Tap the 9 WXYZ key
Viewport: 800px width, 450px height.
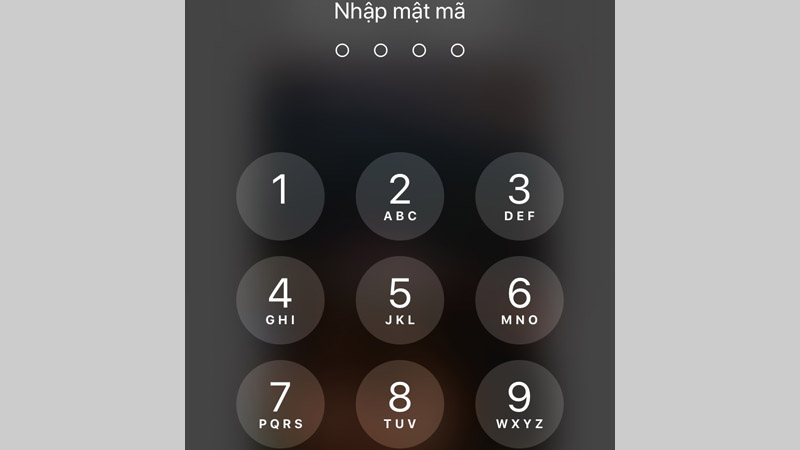click(x=519, y=403)
